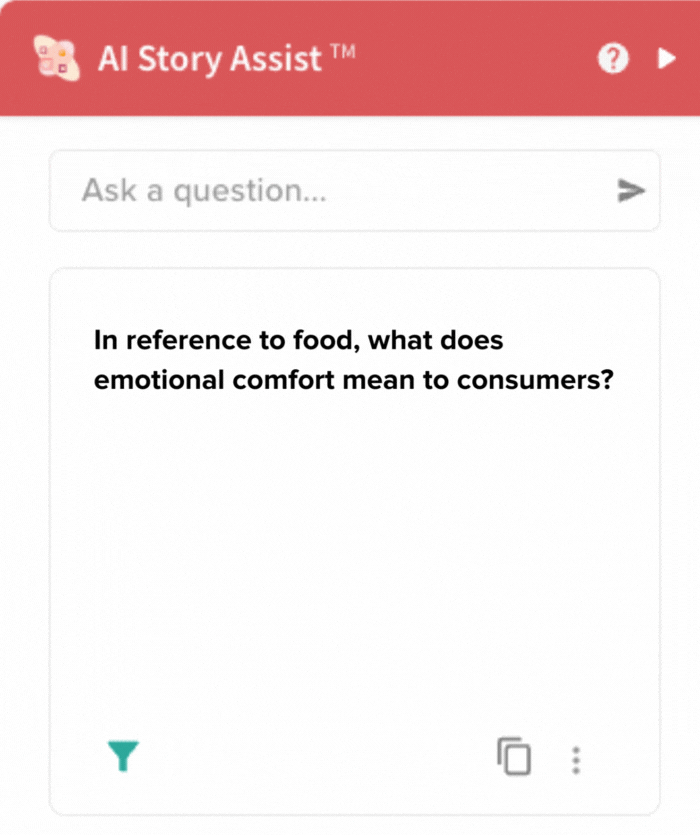Open the green filter funnel
The height and width of the screenshot is (835, 700).
tap(123, 757)
